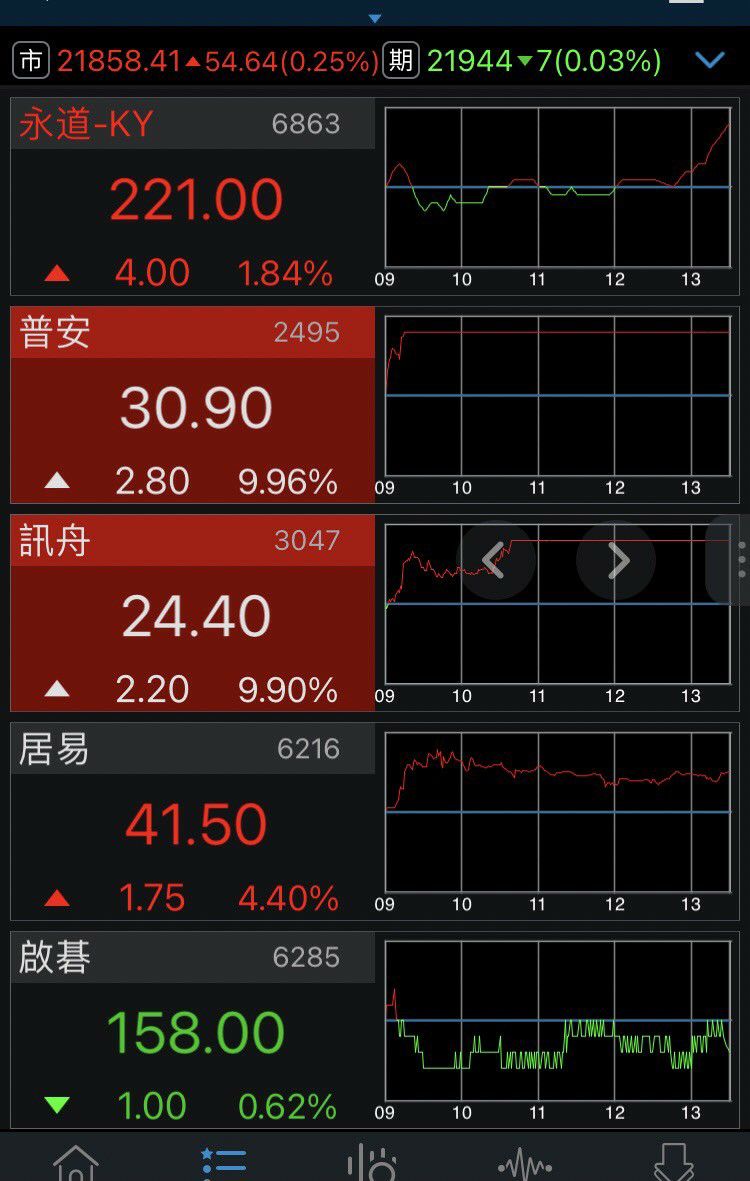Open 普安 2495 stock details
This screenshot has height=1181, width=750.
(x=192, y=405)
